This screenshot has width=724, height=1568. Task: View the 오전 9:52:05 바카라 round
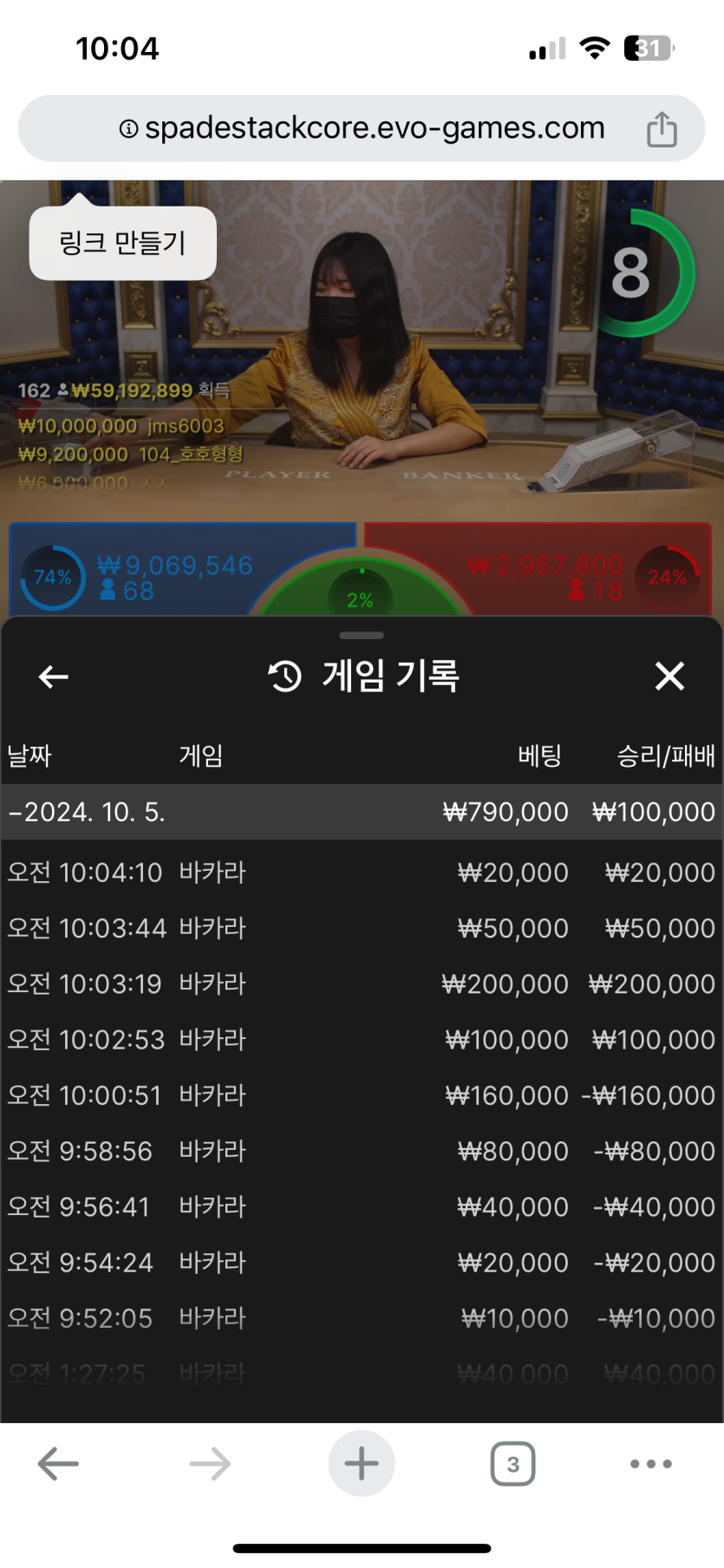362,1318
